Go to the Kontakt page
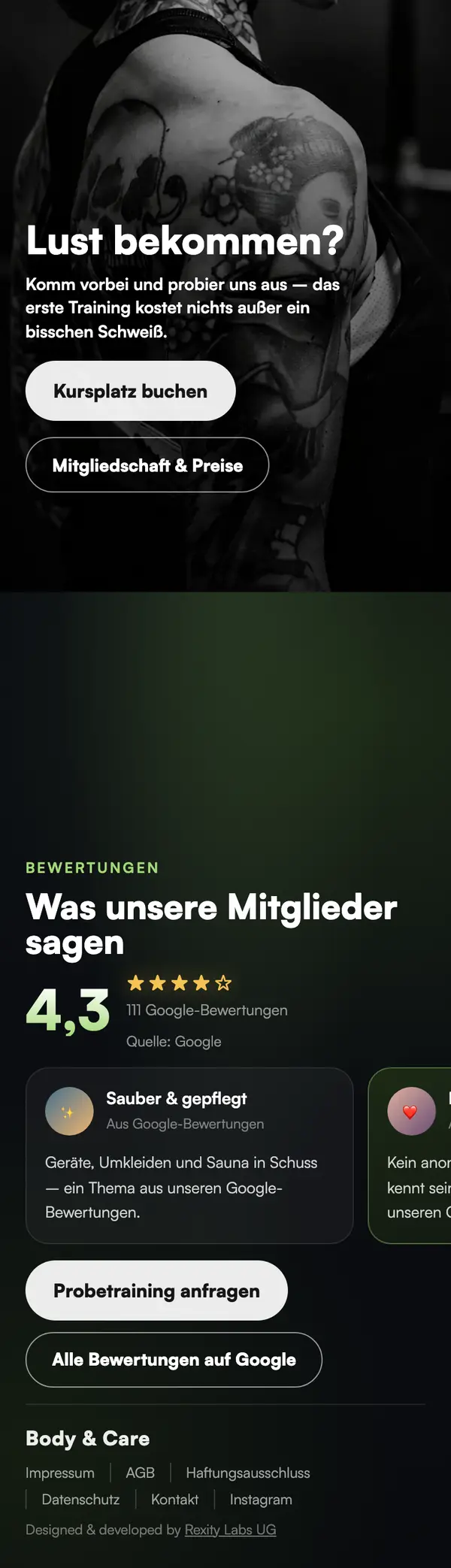 175,1500
